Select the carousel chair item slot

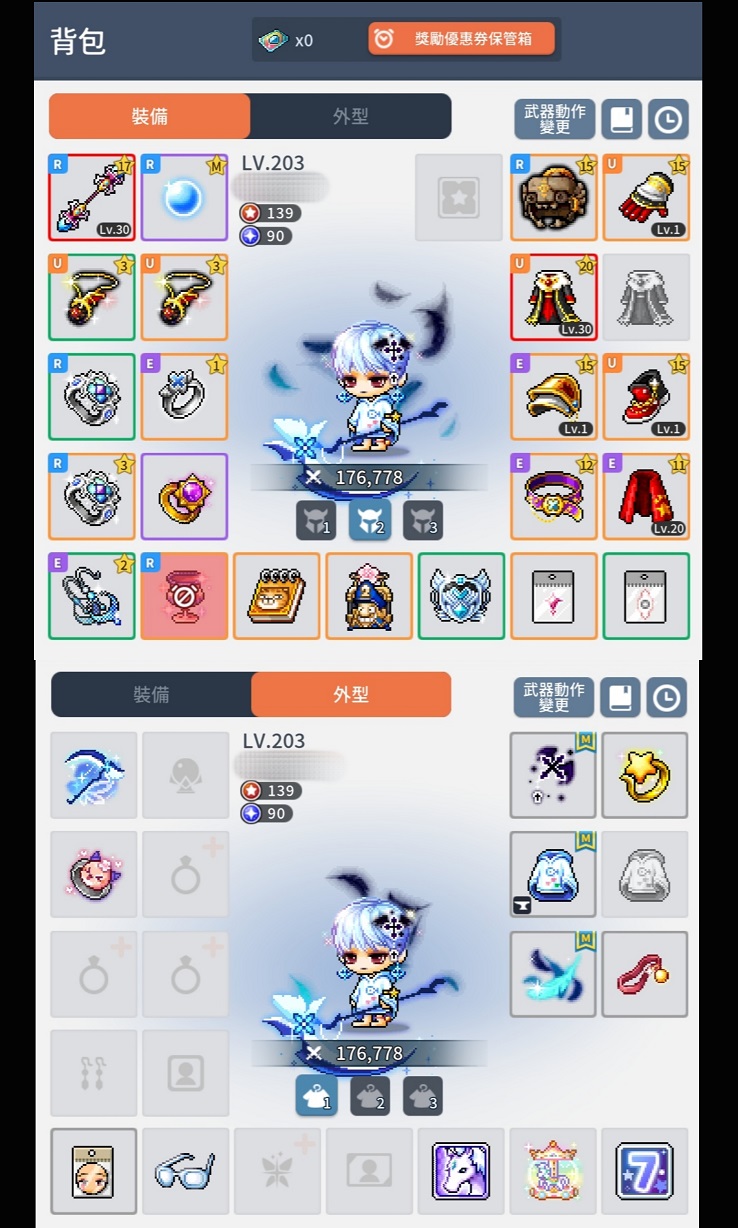(553, 1171)
